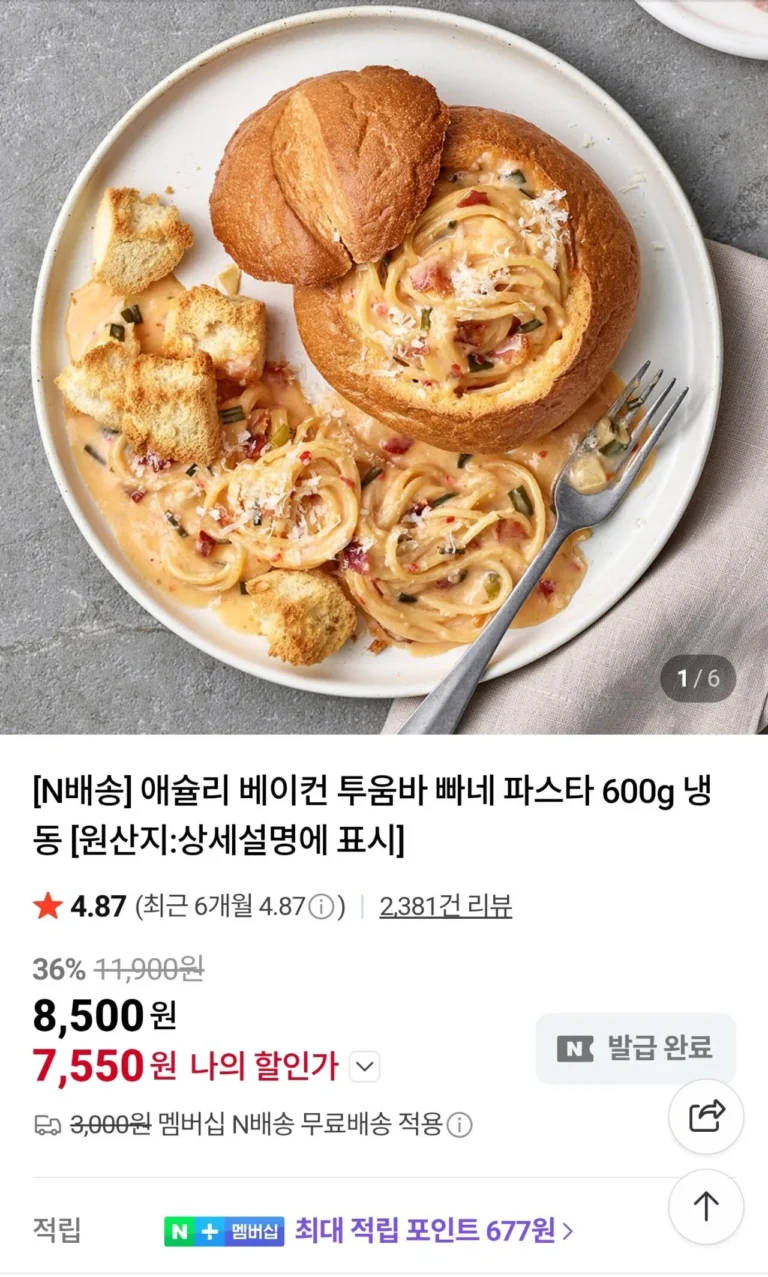This screenshot has height=1277, width=768.
Task: View info on 최근 6개월 rating
Action: (x=321, y=908)
